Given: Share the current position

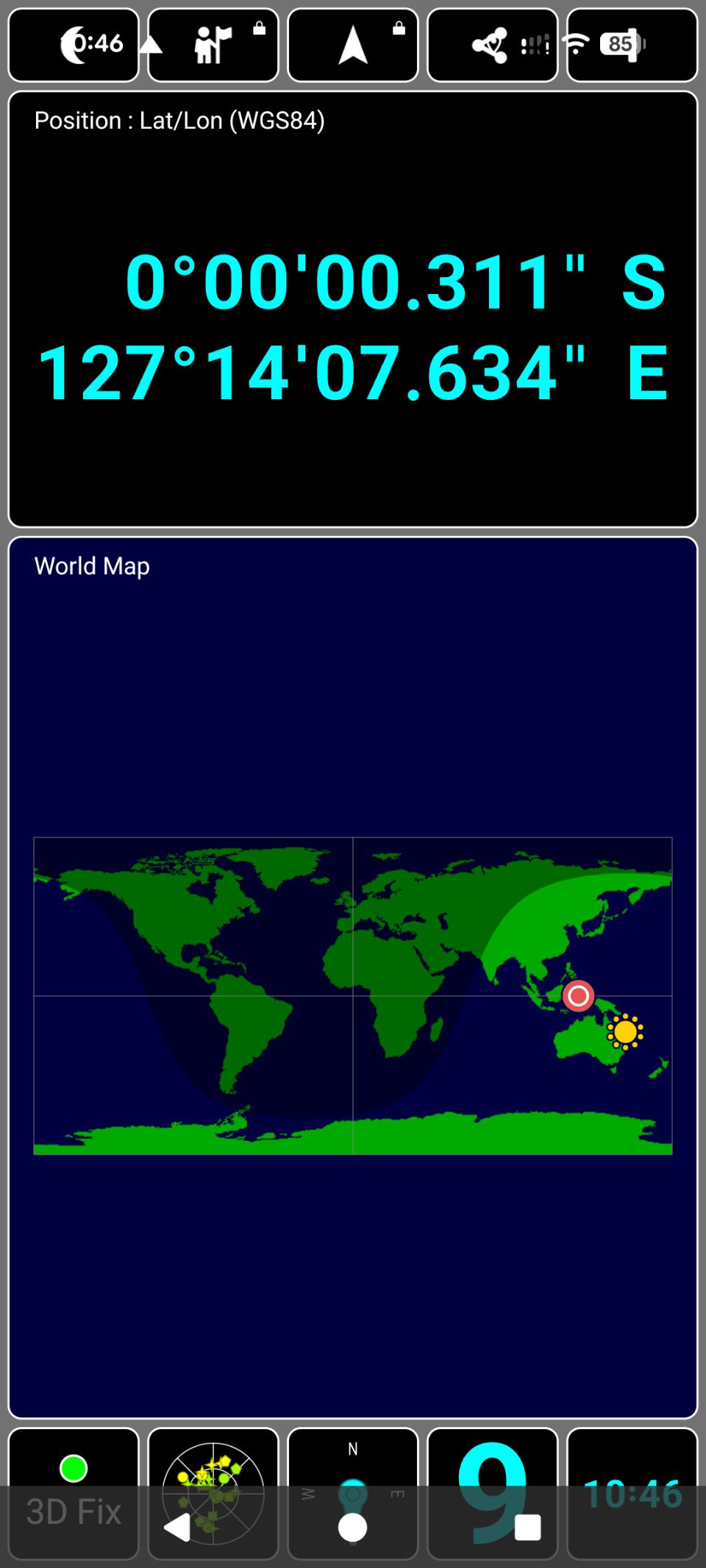Looking at the screenshot, I should tap(491, 45).
